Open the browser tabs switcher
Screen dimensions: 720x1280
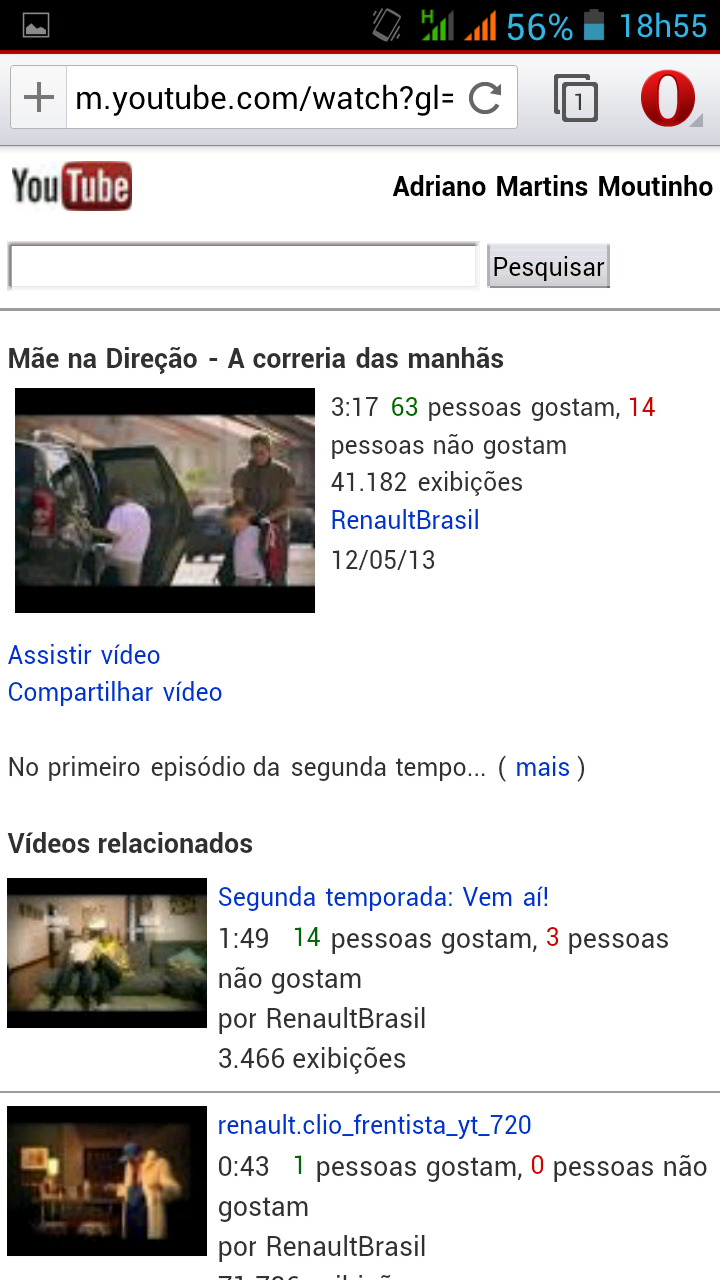click(576, 98)
